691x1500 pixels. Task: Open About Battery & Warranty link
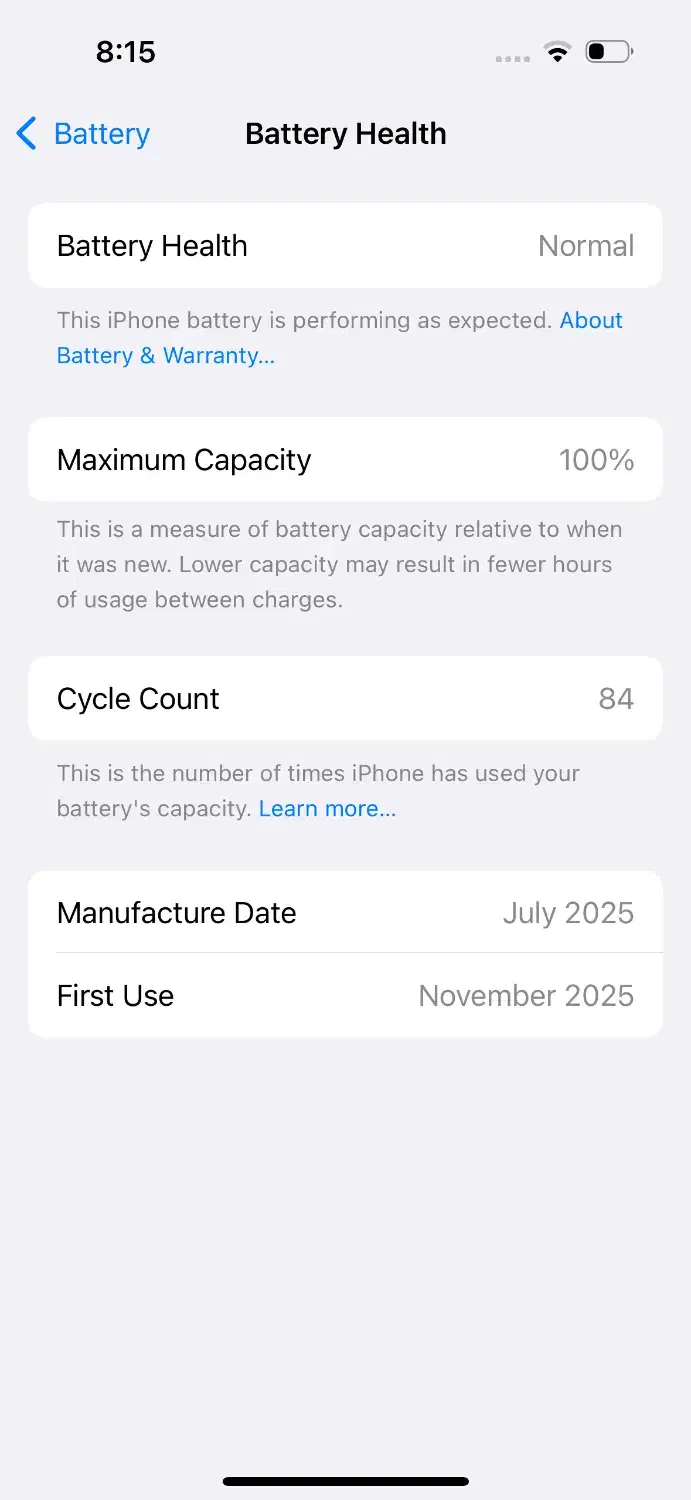[165, 355]
